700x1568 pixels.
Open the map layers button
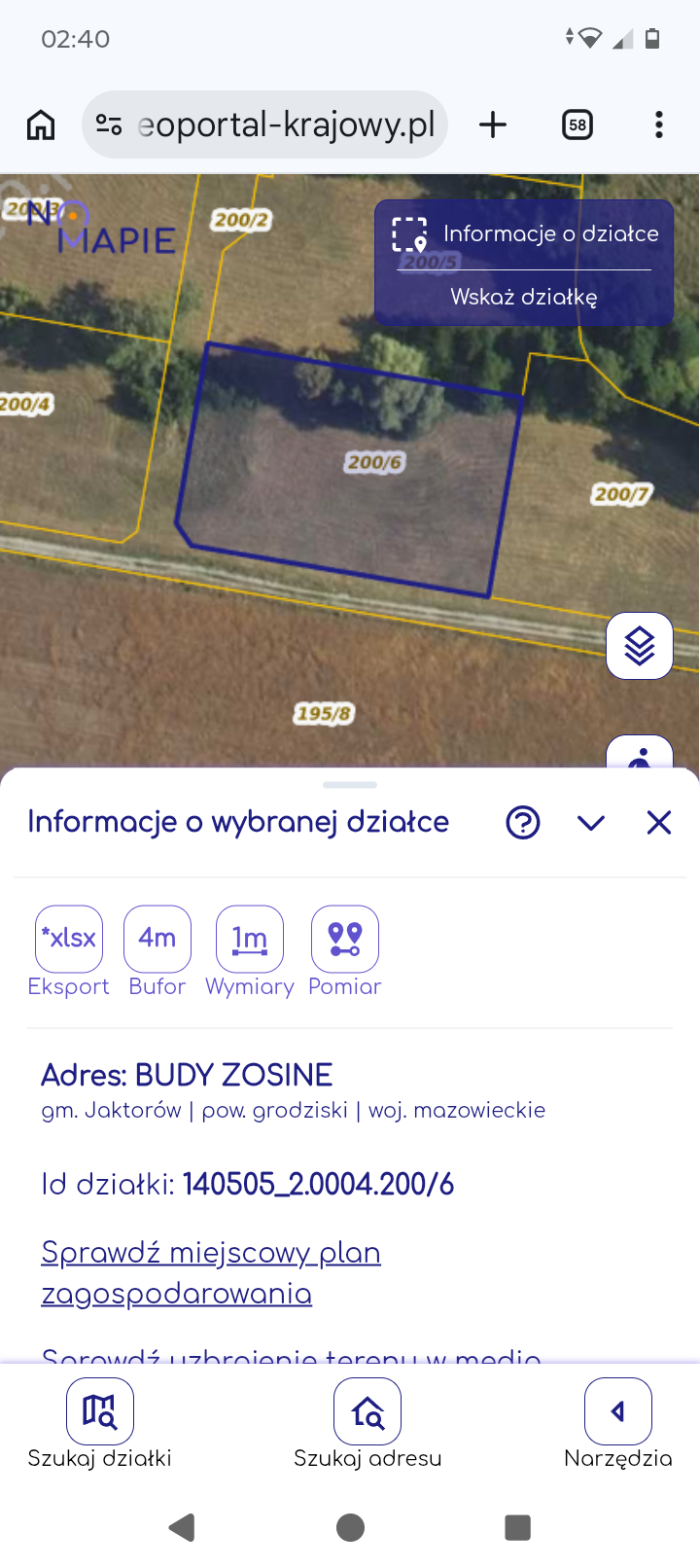click(x=640, y=646)
